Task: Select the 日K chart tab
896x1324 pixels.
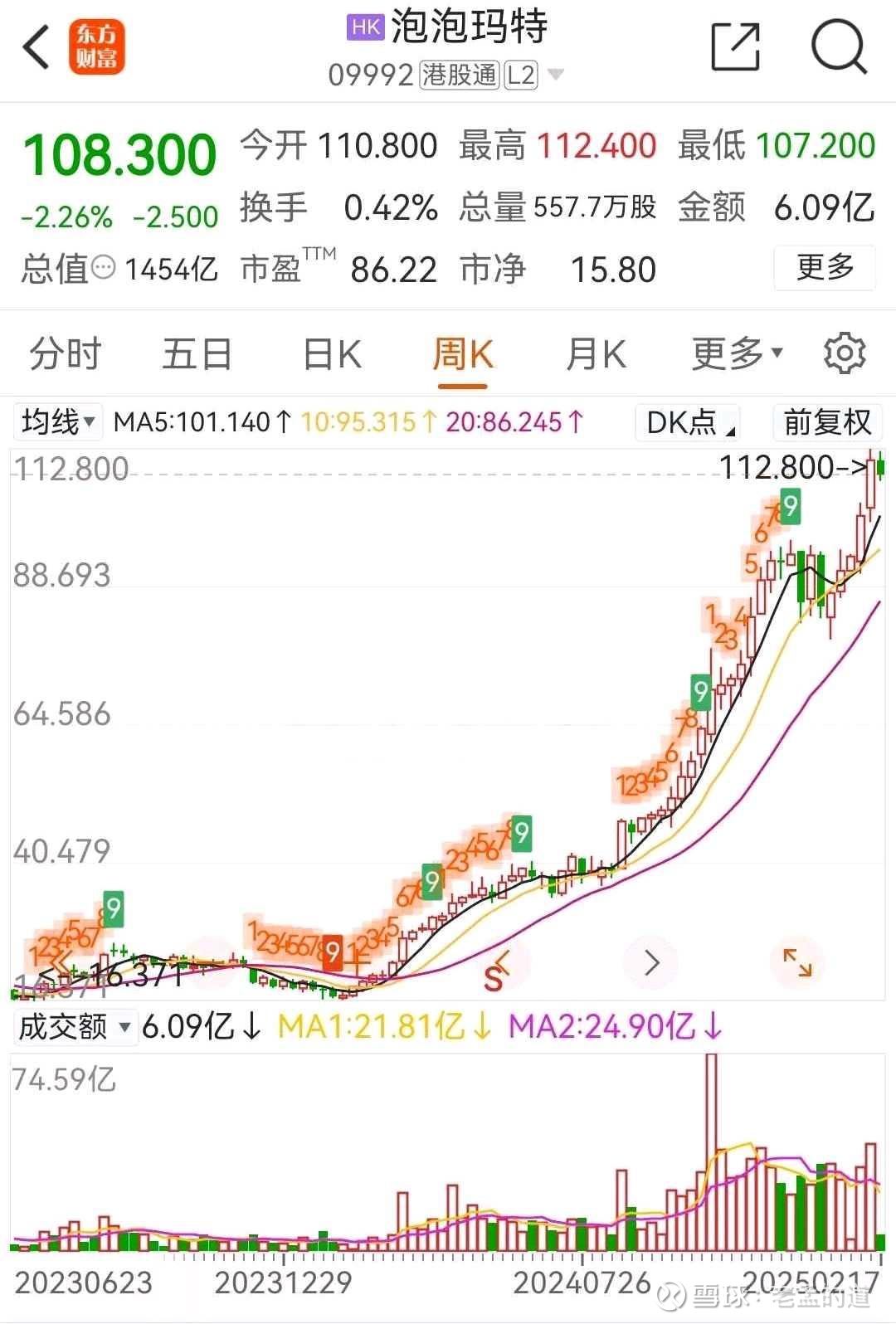Action: [332, 354]
